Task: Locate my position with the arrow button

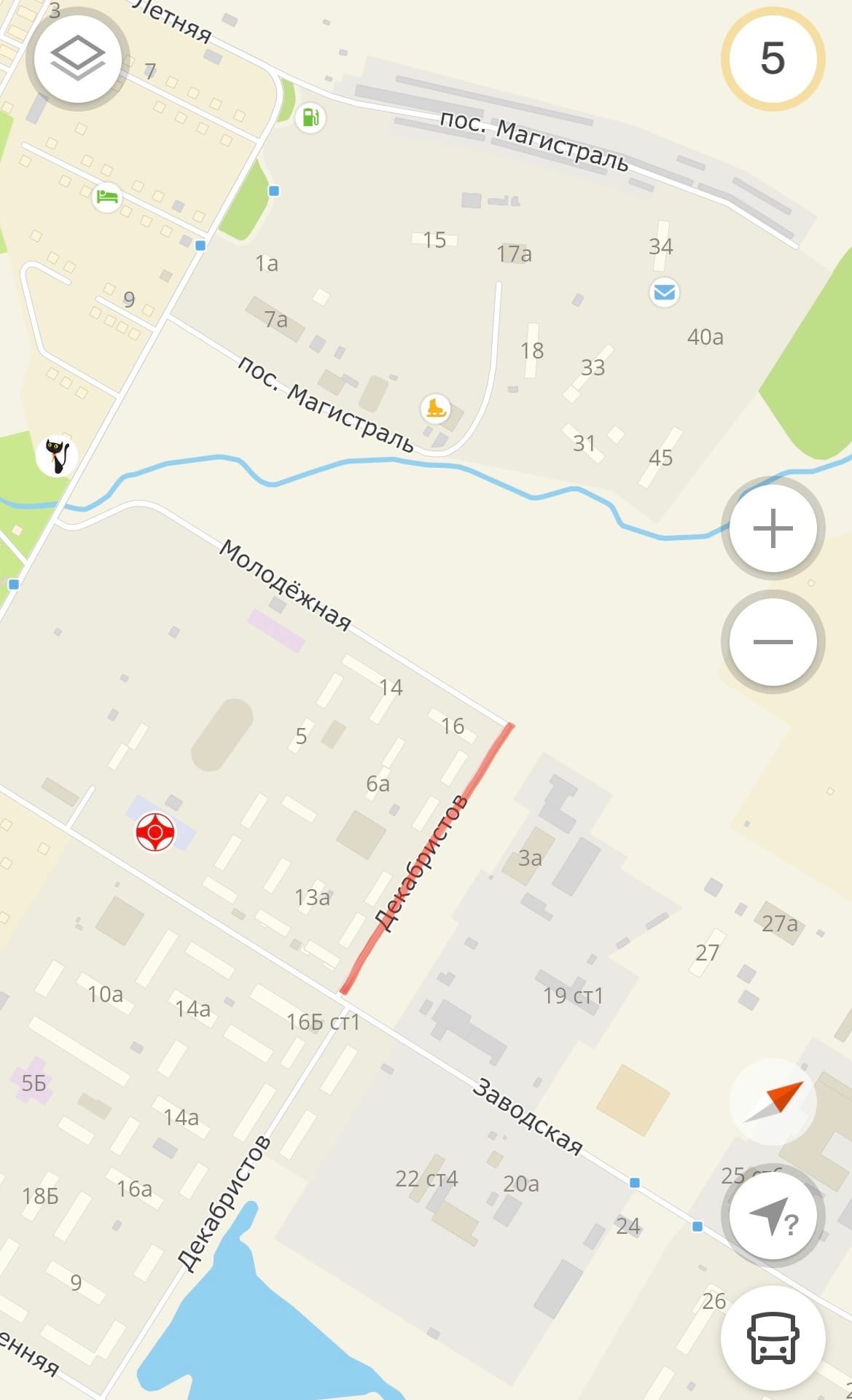Action: [773, 1215]
